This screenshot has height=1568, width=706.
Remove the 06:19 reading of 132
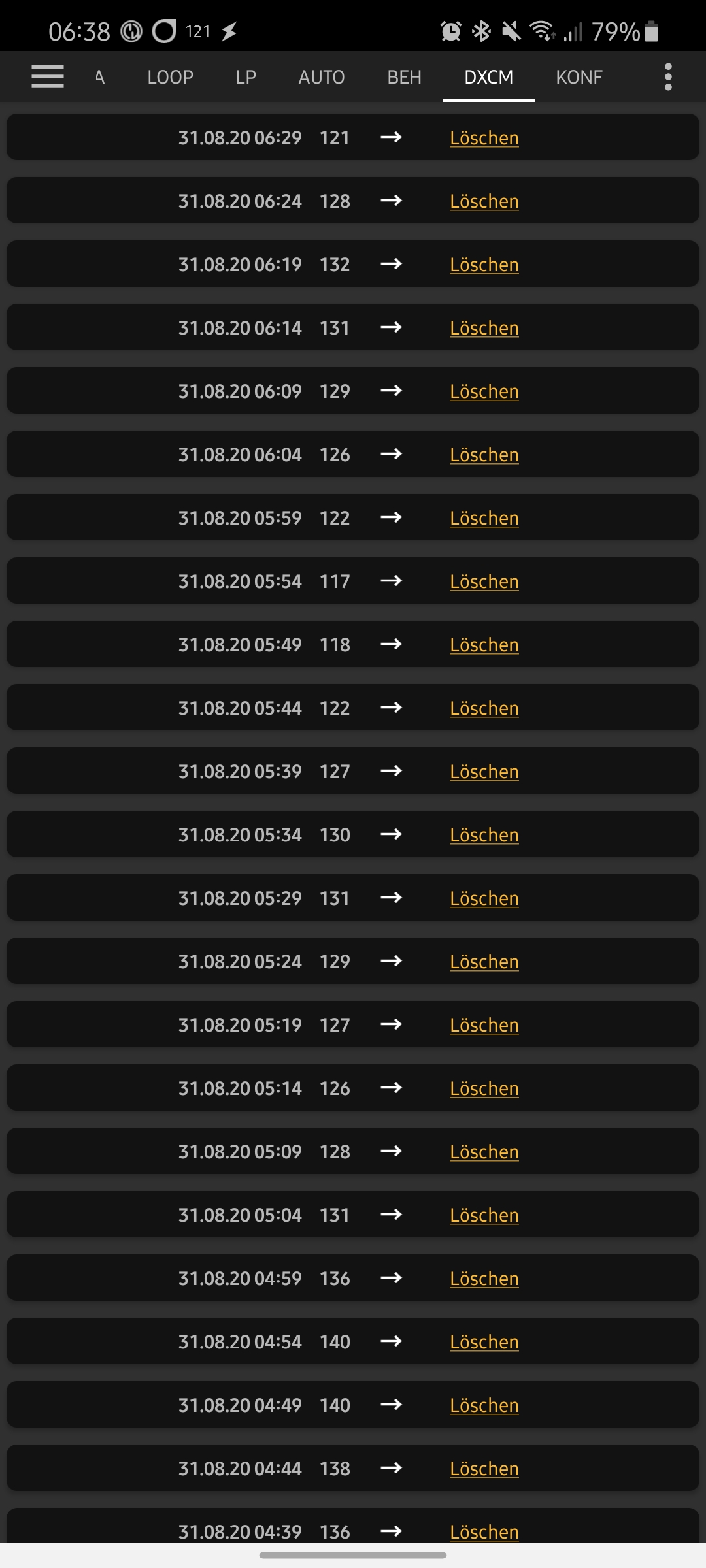(x=484, y=265)
